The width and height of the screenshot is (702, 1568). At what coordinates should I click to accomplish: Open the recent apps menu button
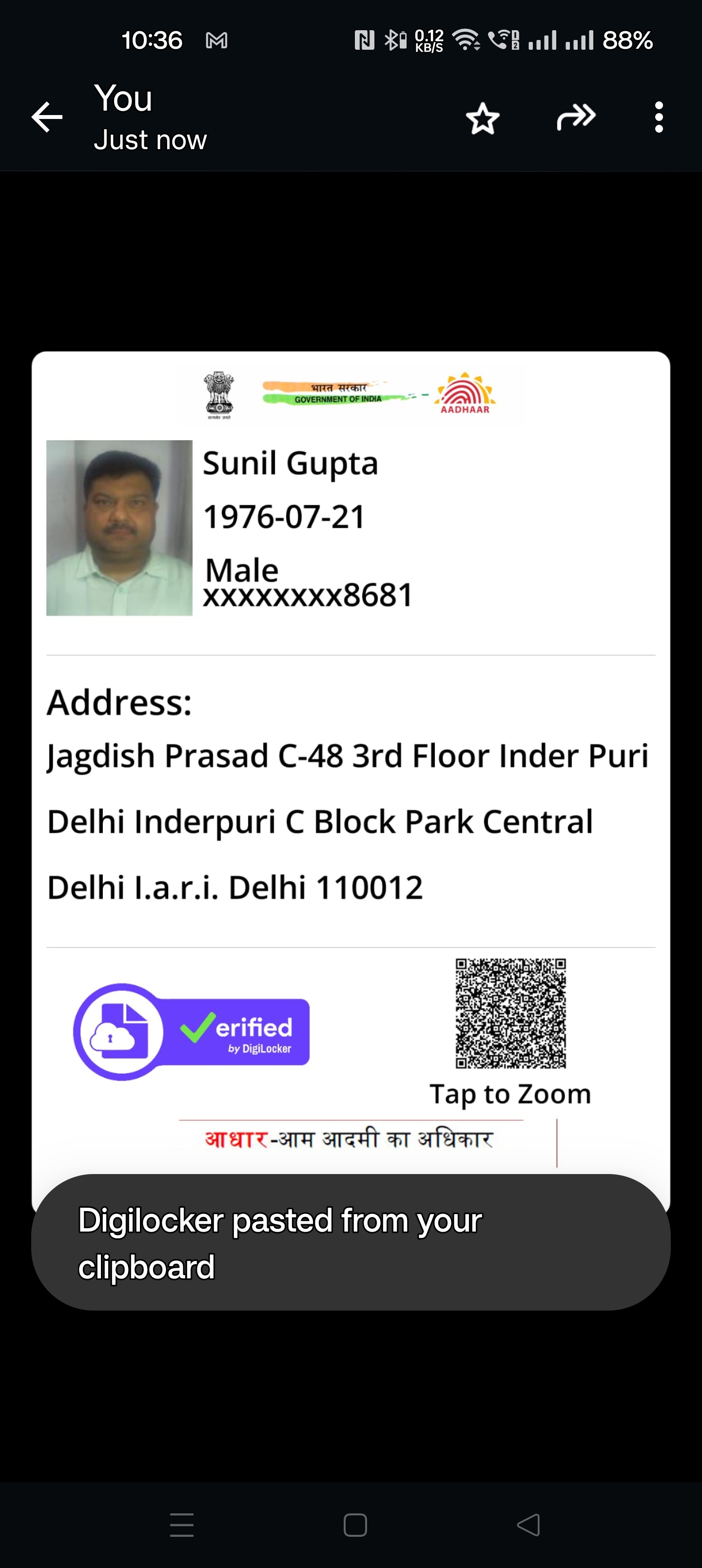182,1525
